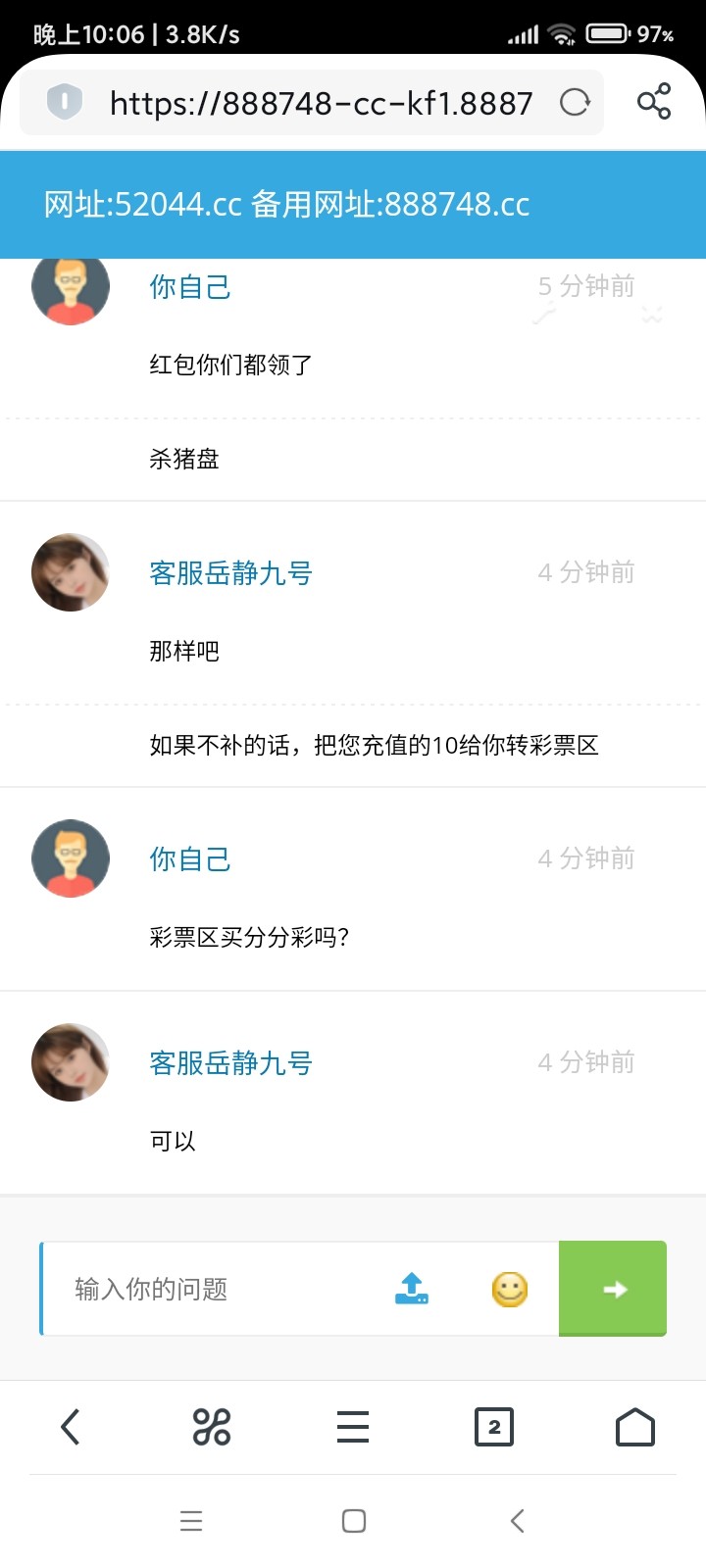Image resolution: width=706 pixels, height=1568 pixels.
Task: Open the emoji picker
Action: (x=509, y=1289)
